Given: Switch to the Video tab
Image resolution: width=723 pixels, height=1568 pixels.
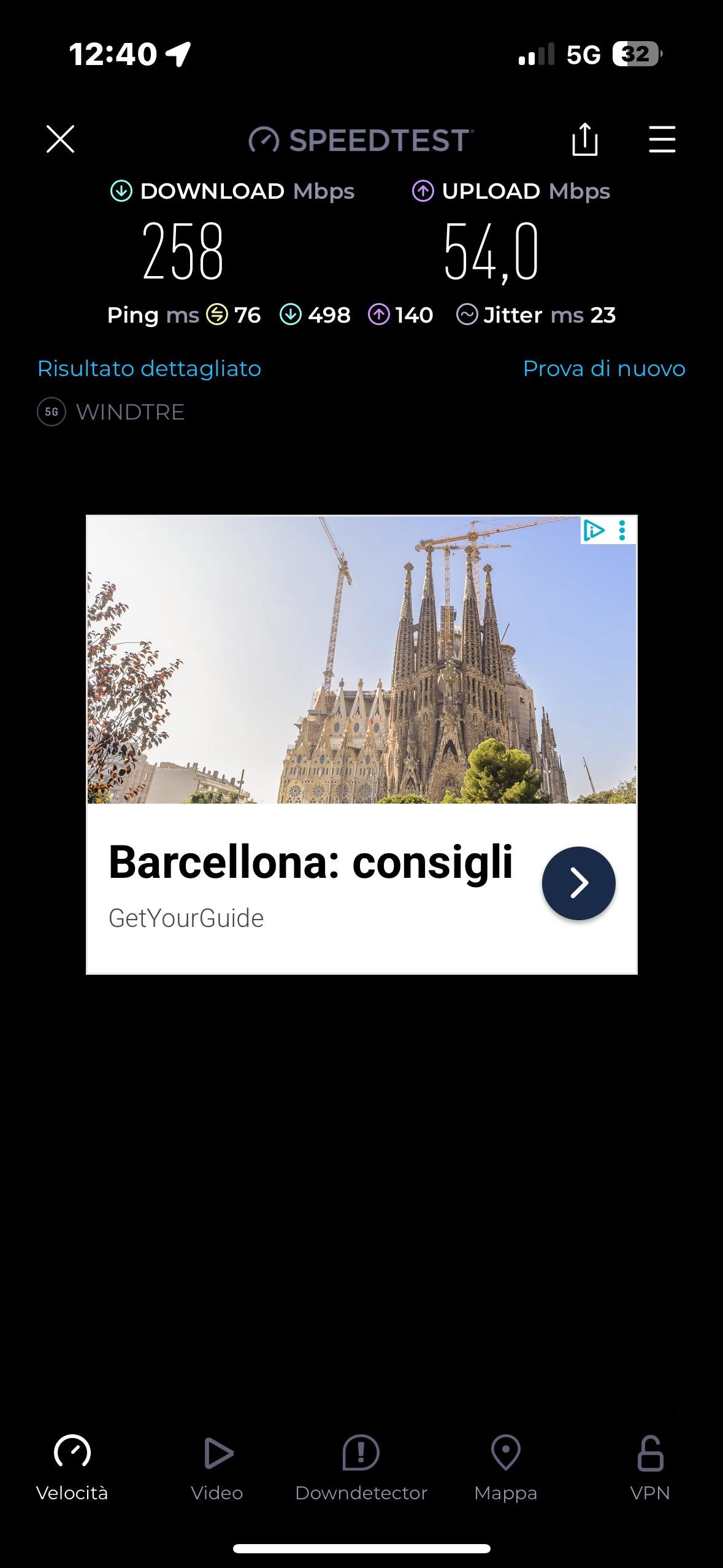Looking at the screenshot, I should [217, 1467].
